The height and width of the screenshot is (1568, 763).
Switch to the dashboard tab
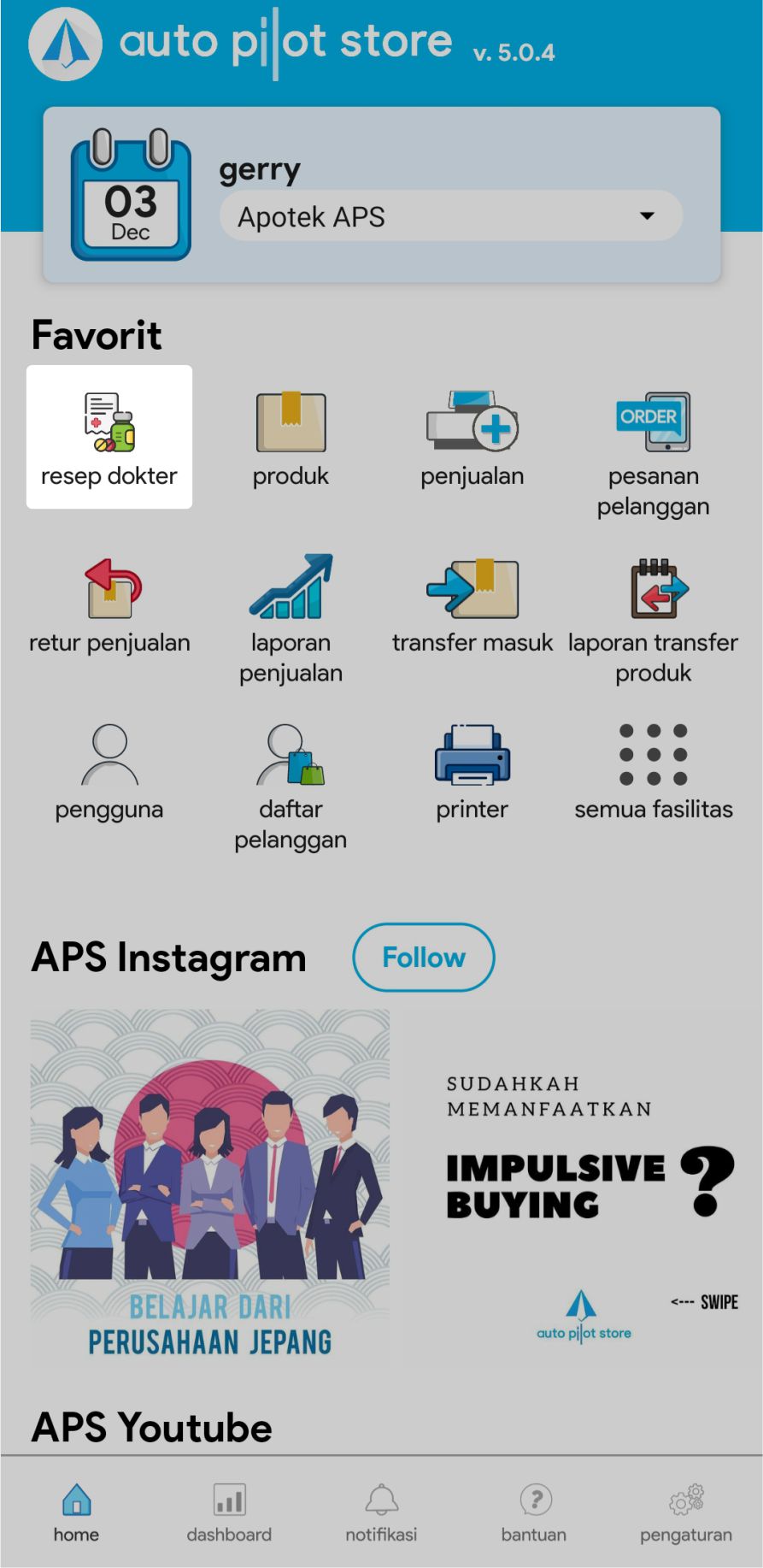229,1512
